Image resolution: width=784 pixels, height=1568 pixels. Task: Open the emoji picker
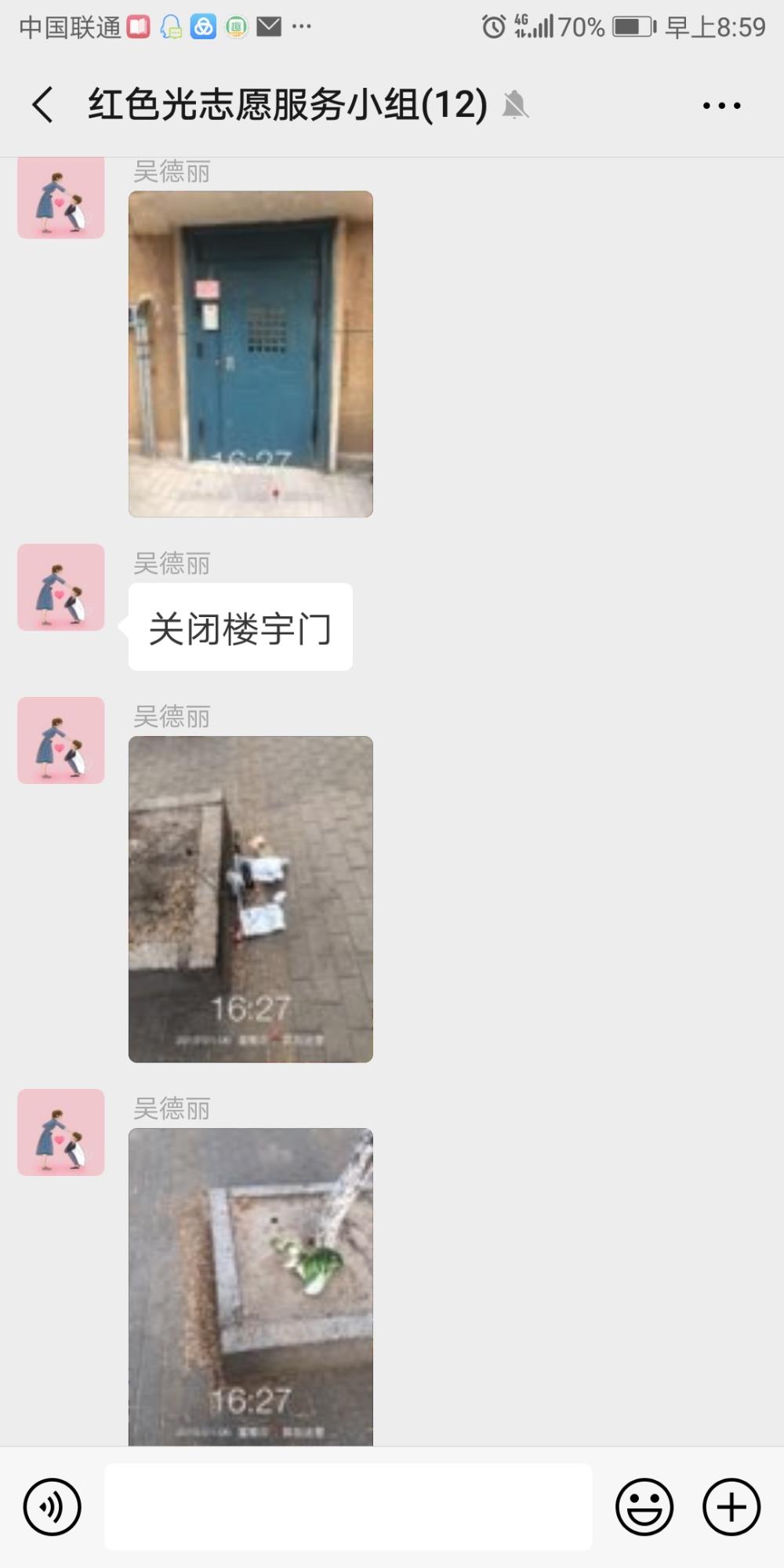(644, 1507)
